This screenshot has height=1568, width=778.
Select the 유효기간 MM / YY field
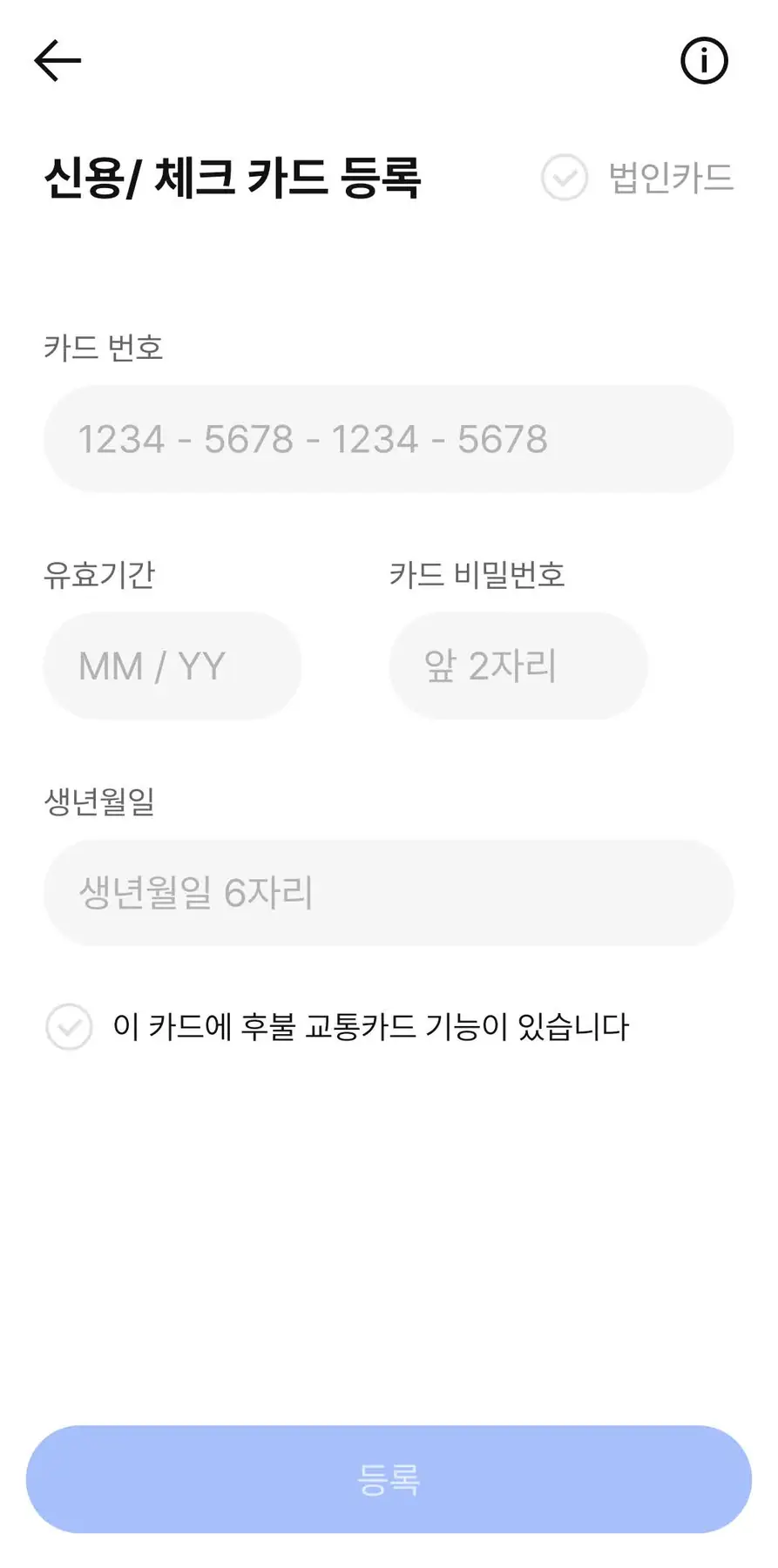[x=173, y=666]
